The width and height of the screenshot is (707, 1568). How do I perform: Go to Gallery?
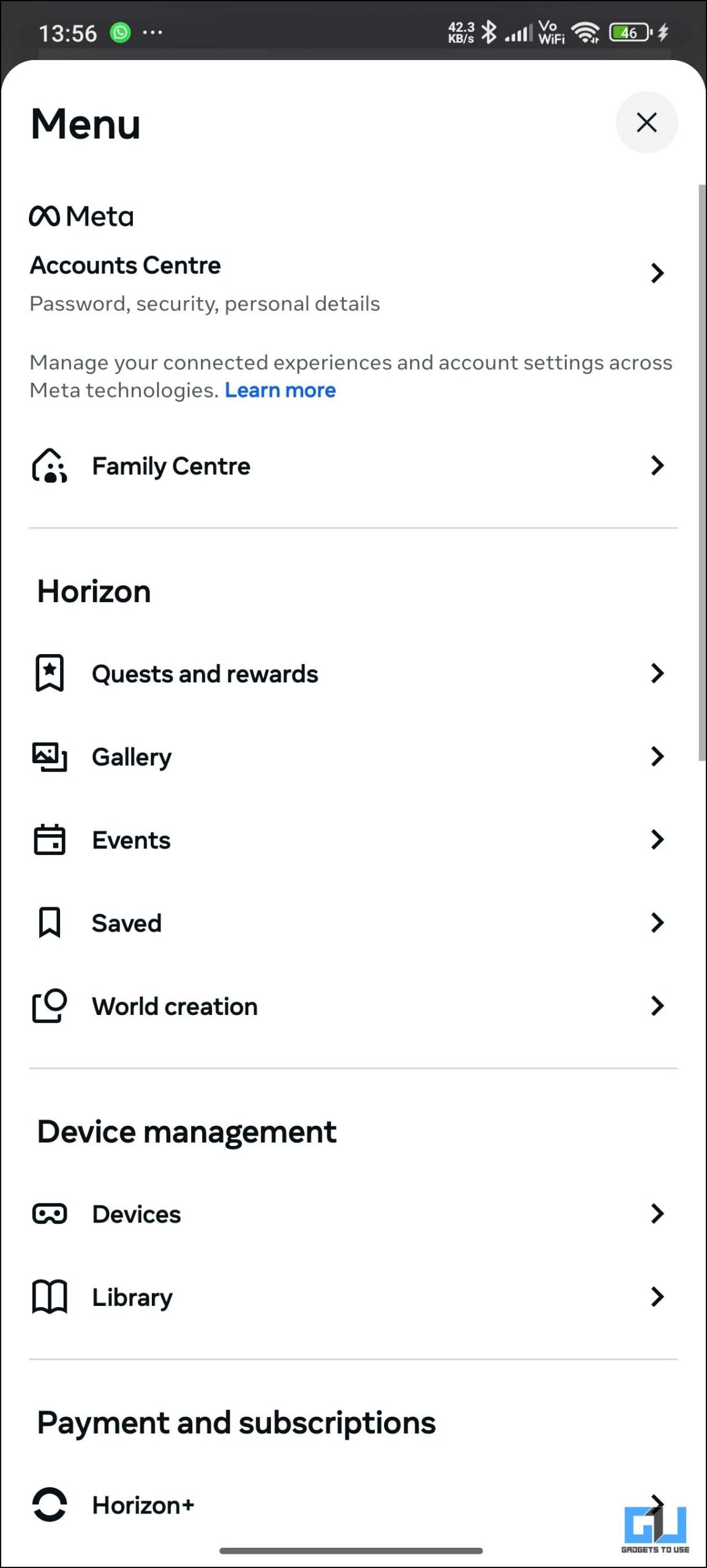(x=353, y=757)
